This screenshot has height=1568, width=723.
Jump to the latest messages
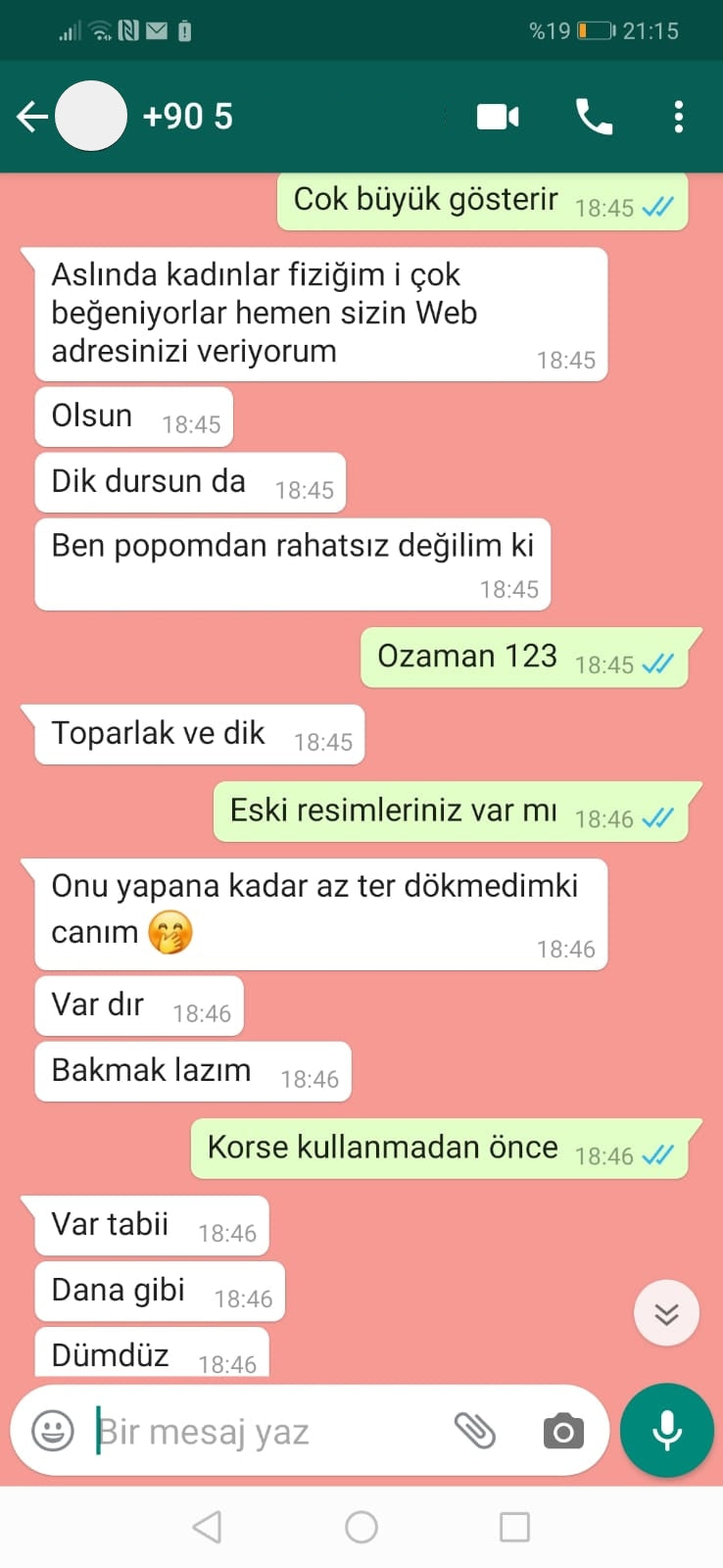tap(666, 1313)
